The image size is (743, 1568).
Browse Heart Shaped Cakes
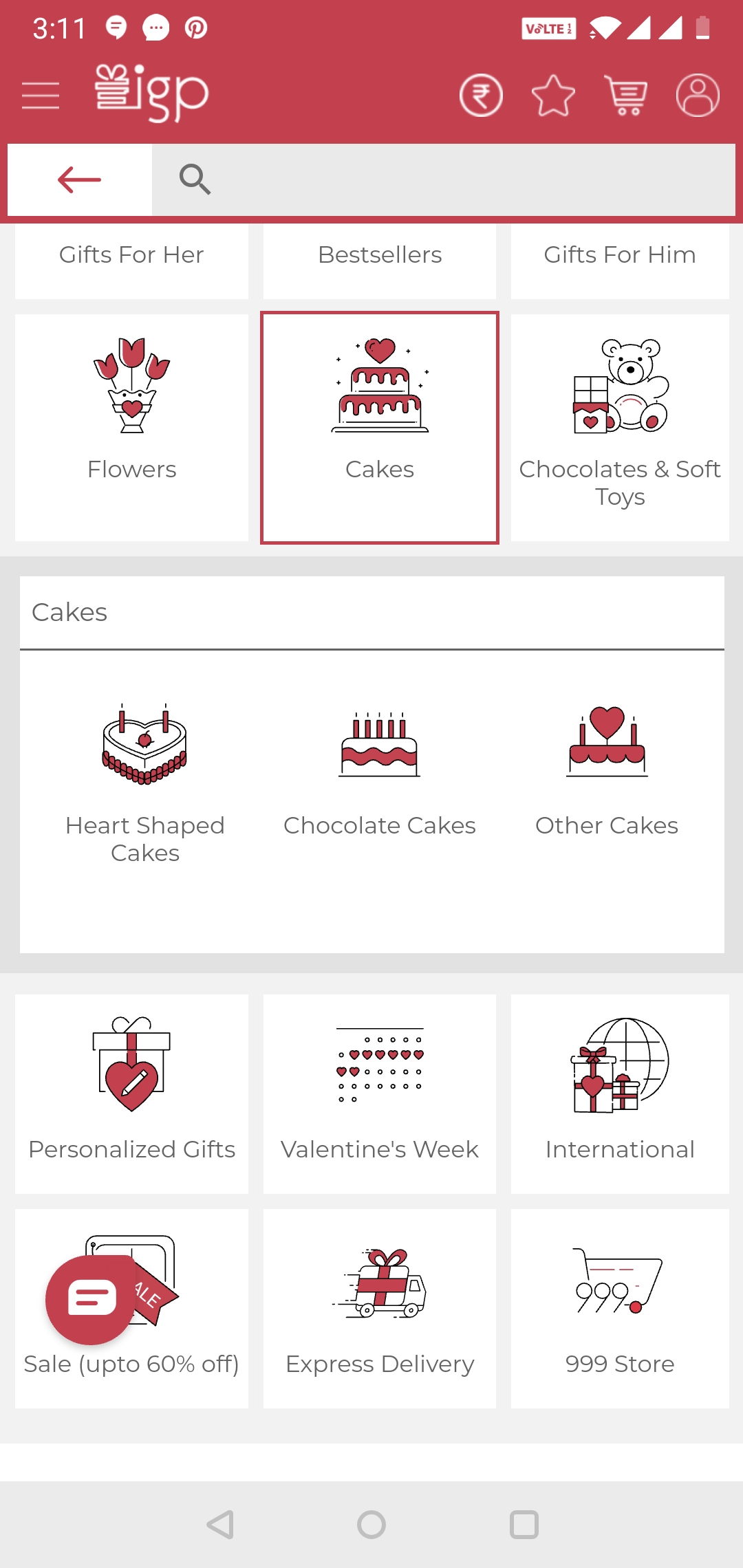[145, 784]
